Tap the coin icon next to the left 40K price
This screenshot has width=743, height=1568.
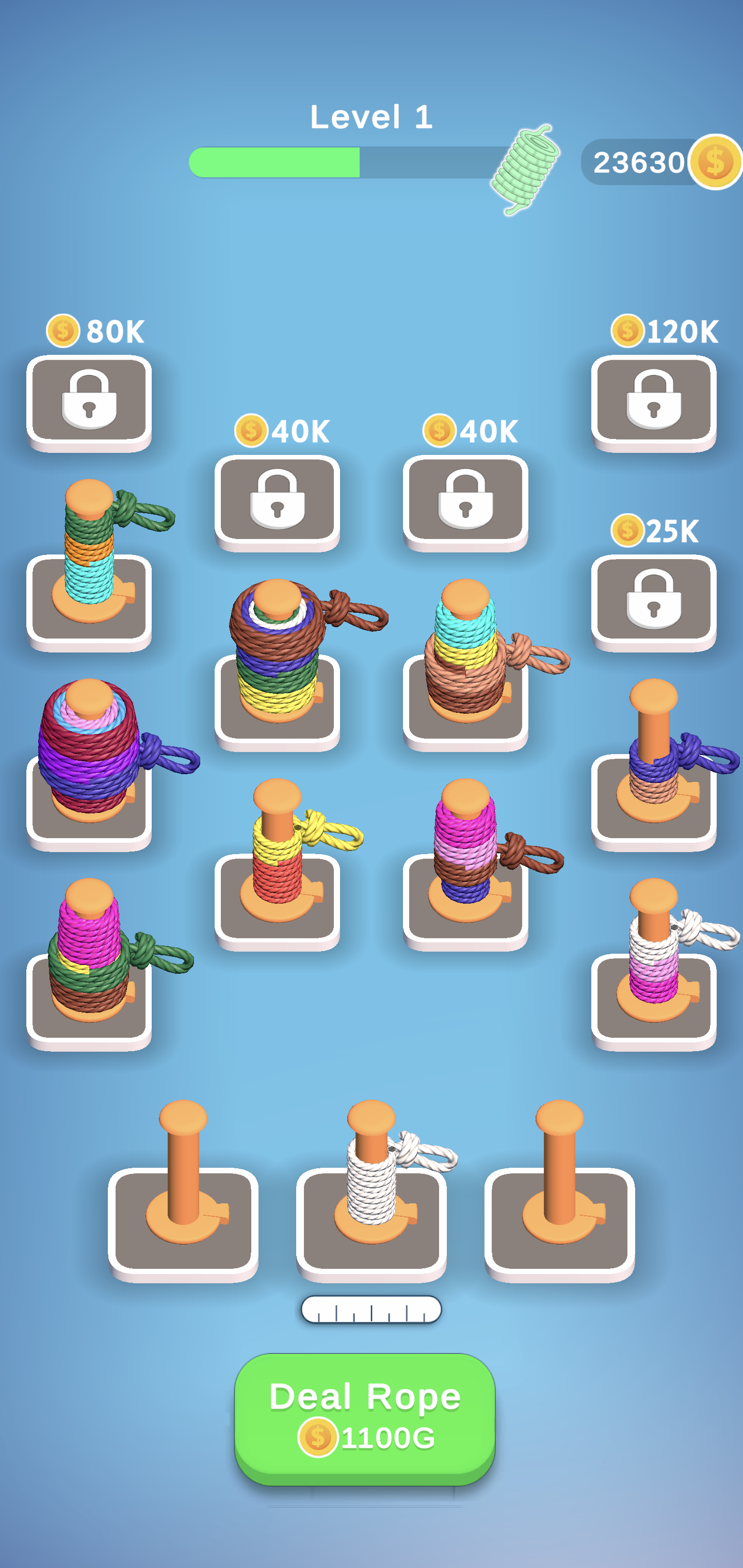point(250,430)
